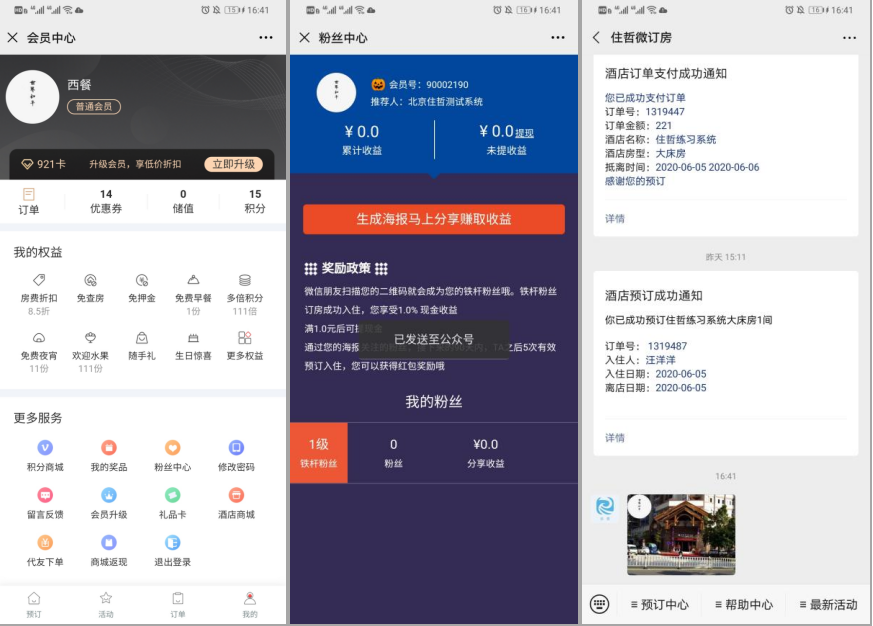Screen dimensions: 873x626
Task: Open 留言反馈
Action: [45, 502]
